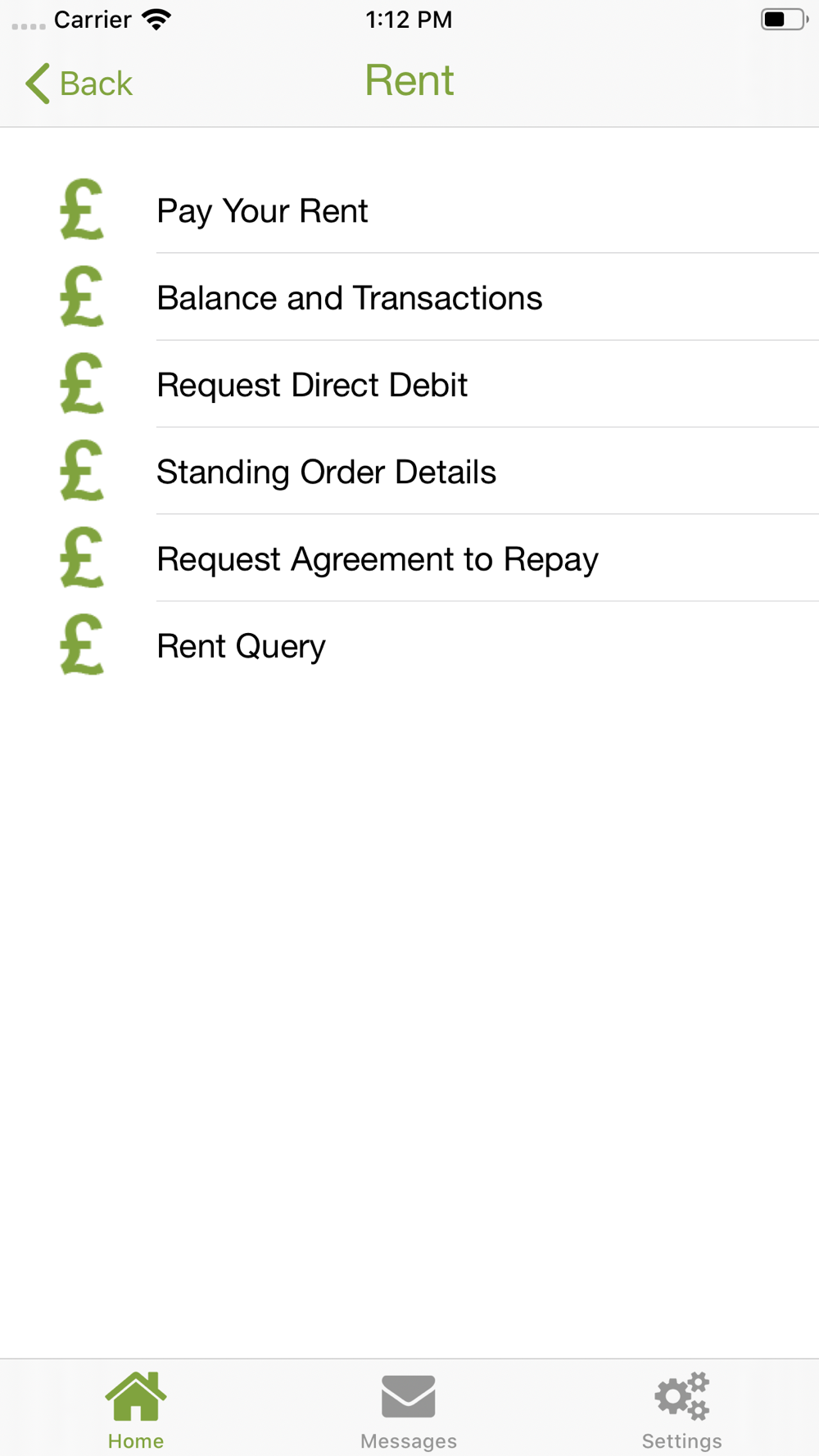Switch to the Messages tab

pyautogui.click(x=409, y=1410)
